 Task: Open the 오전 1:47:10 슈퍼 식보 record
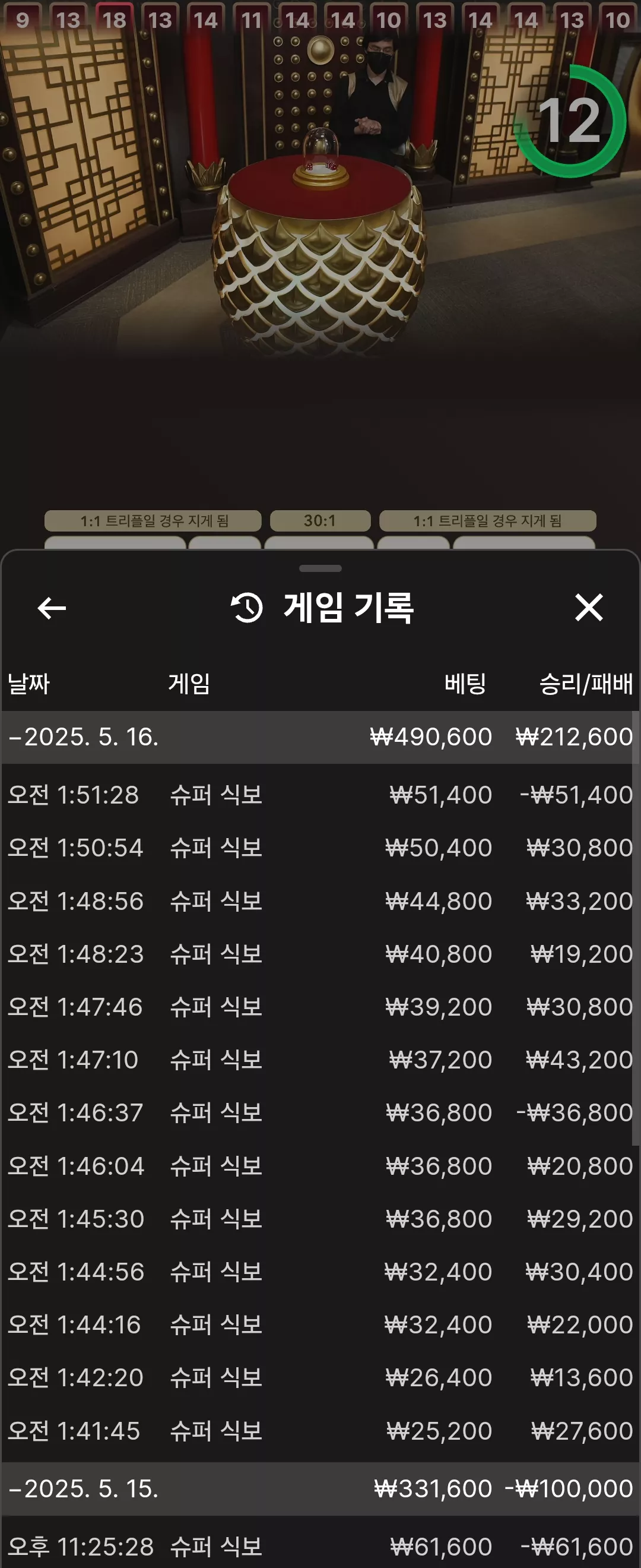coord(320,1060)
